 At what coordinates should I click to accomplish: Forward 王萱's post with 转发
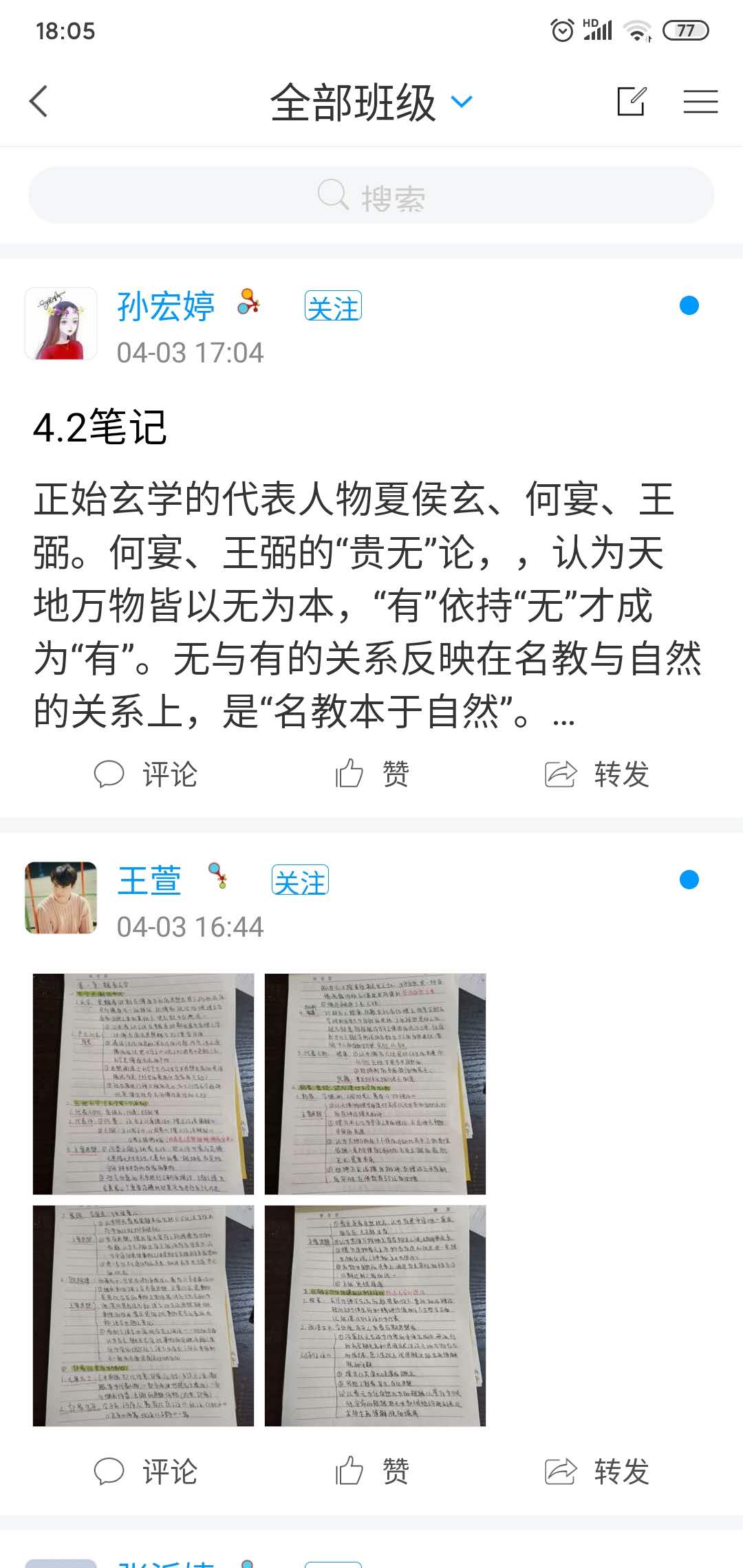[x=597, y=1472]
